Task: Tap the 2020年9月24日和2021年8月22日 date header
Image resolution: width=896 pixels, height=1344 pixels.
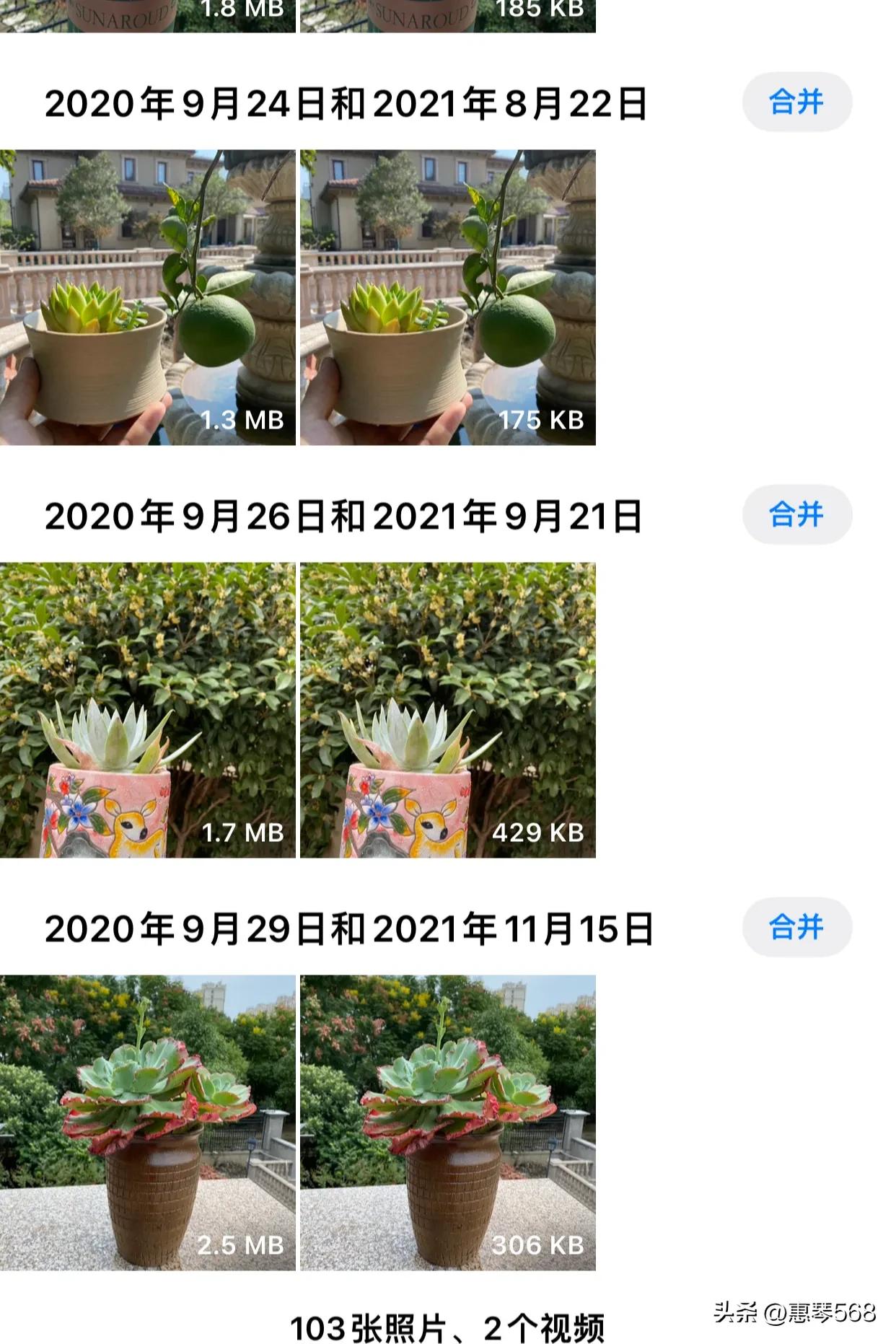Action: 346,103
